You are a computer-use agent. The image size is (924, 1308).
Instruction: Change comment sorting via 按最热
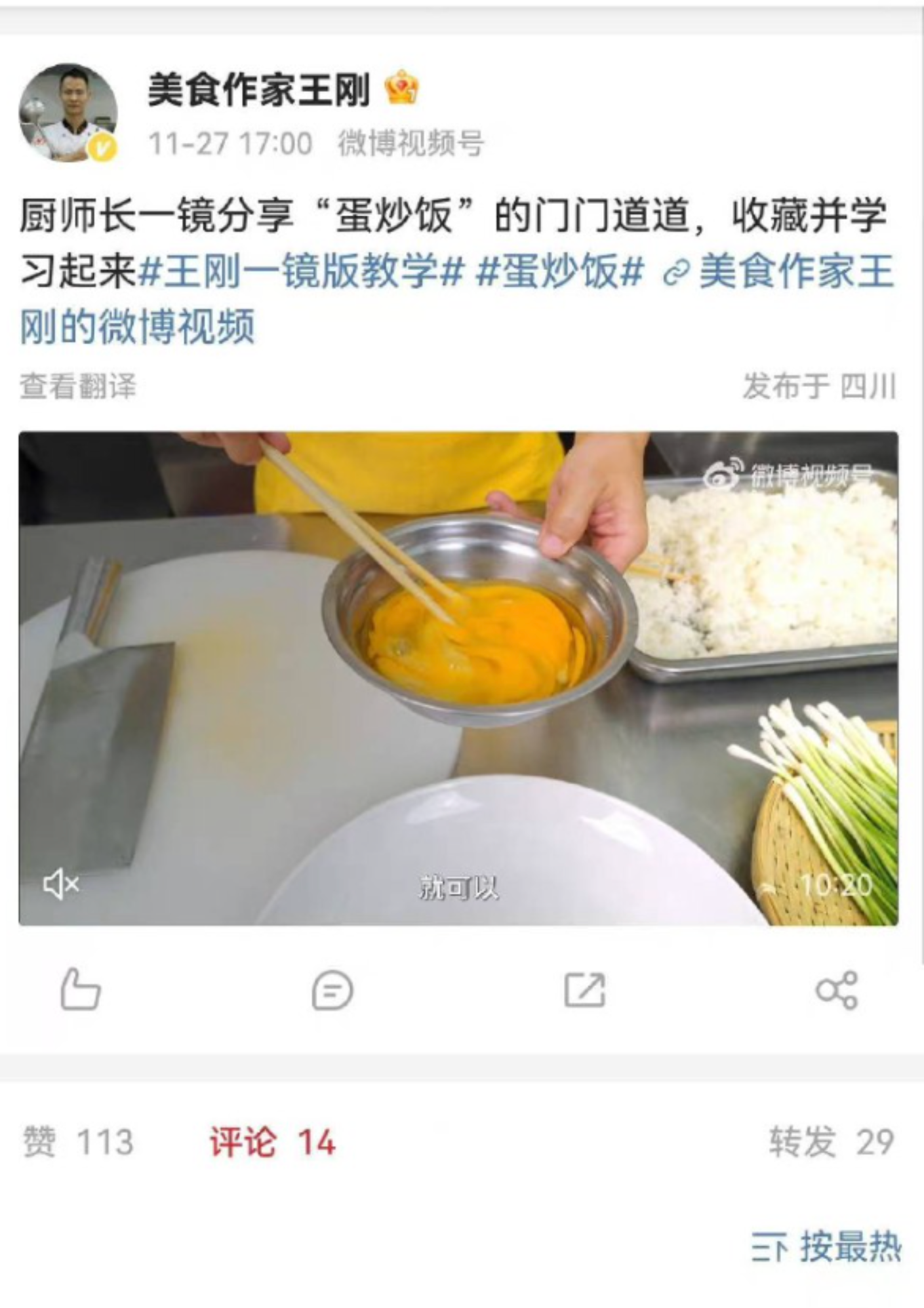pyautogui.click(x=826, y=1246)
